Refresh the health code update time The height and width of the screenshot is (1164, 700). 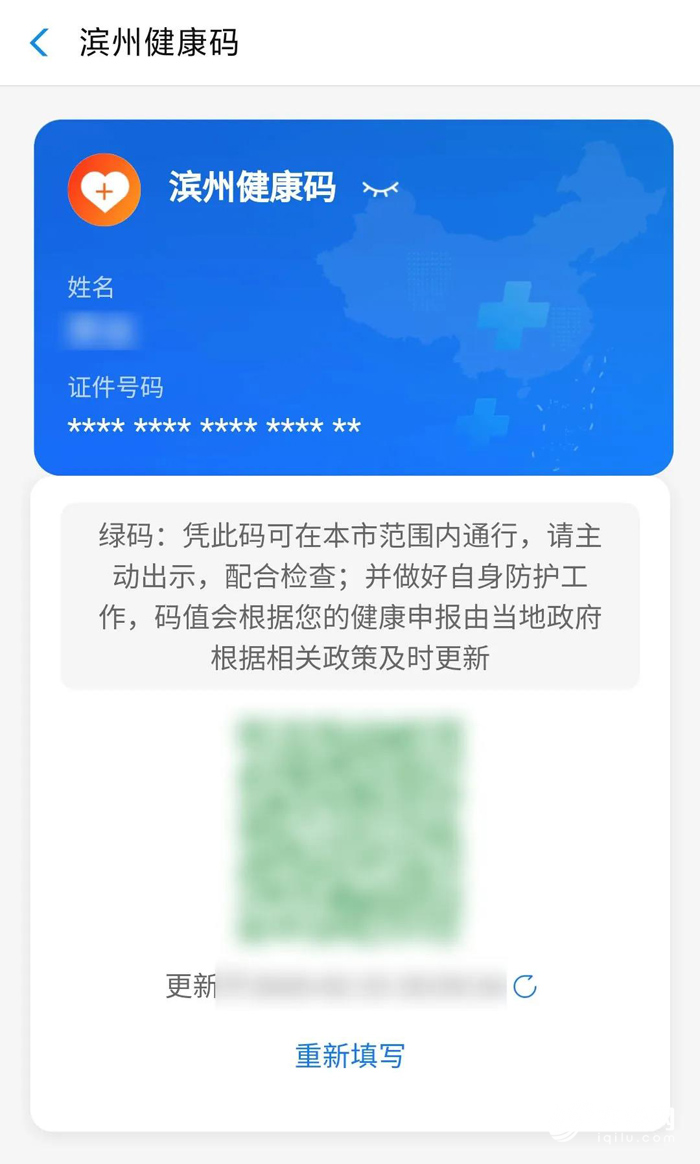coord(525,987)
